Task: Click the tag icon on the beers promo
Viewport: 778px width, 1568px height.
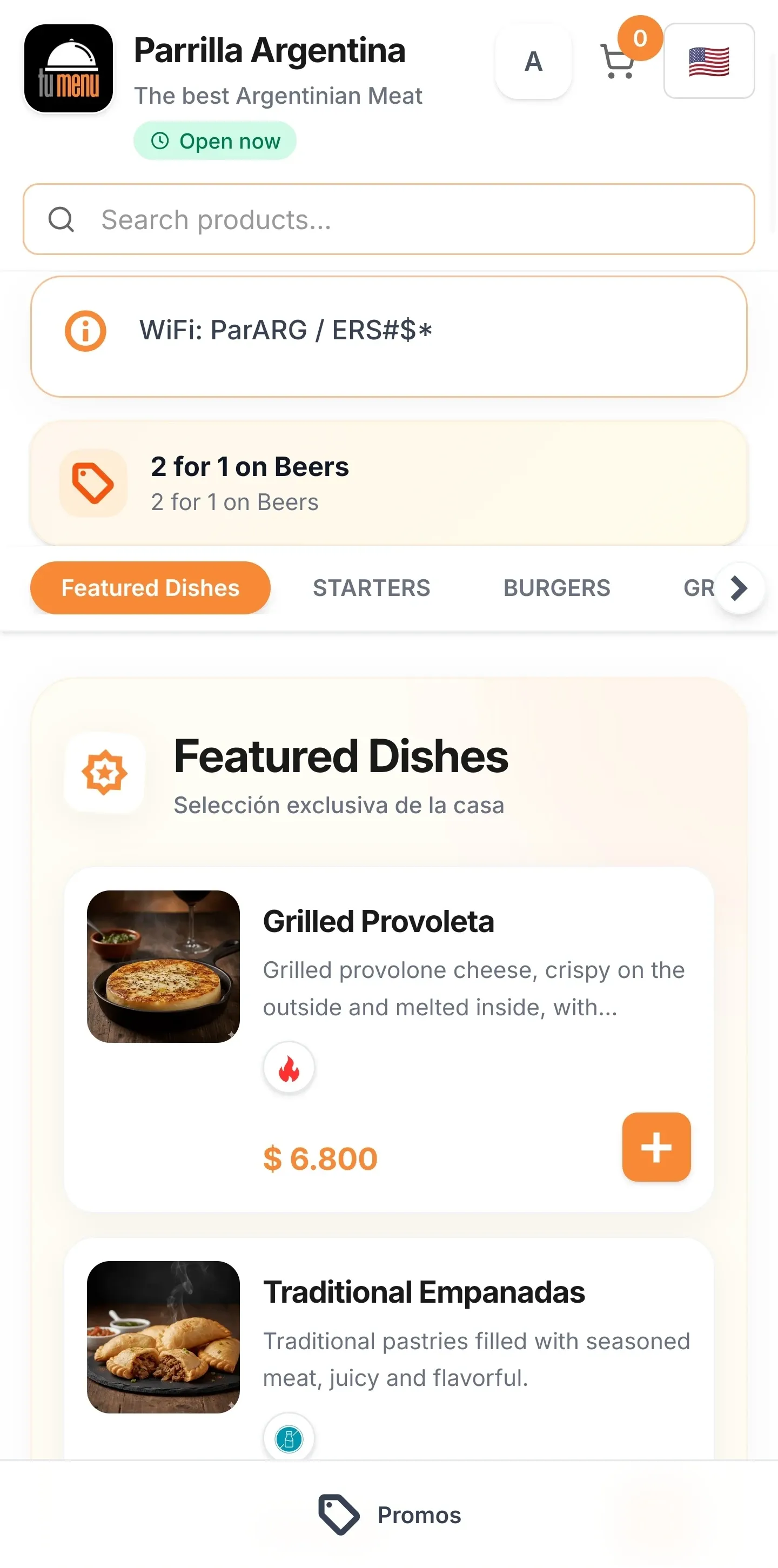Action: [x=92, y=483]
